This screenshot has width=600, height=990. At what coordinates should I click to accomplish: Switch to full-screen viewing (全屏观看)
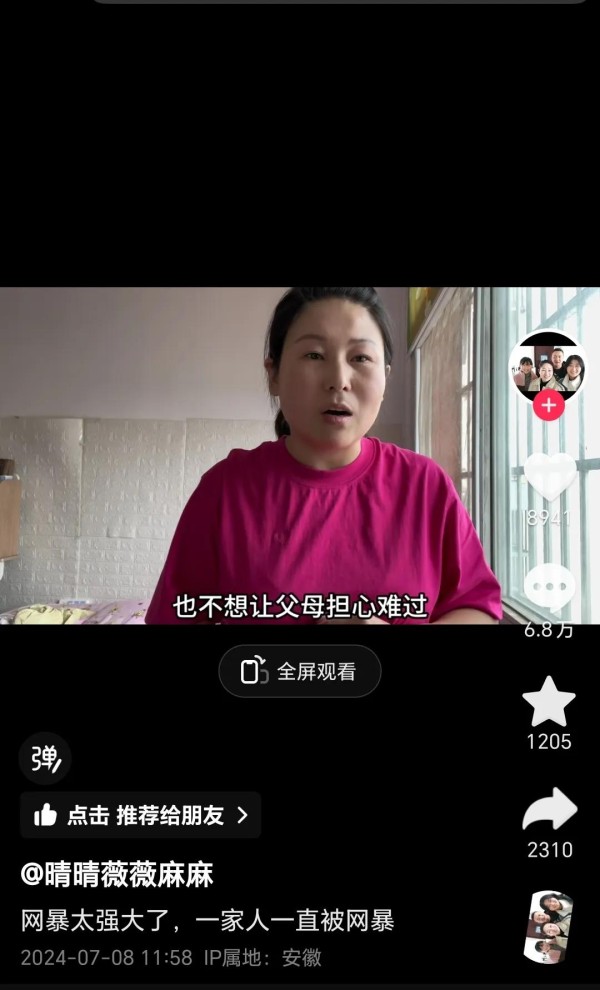click(300, 671)
